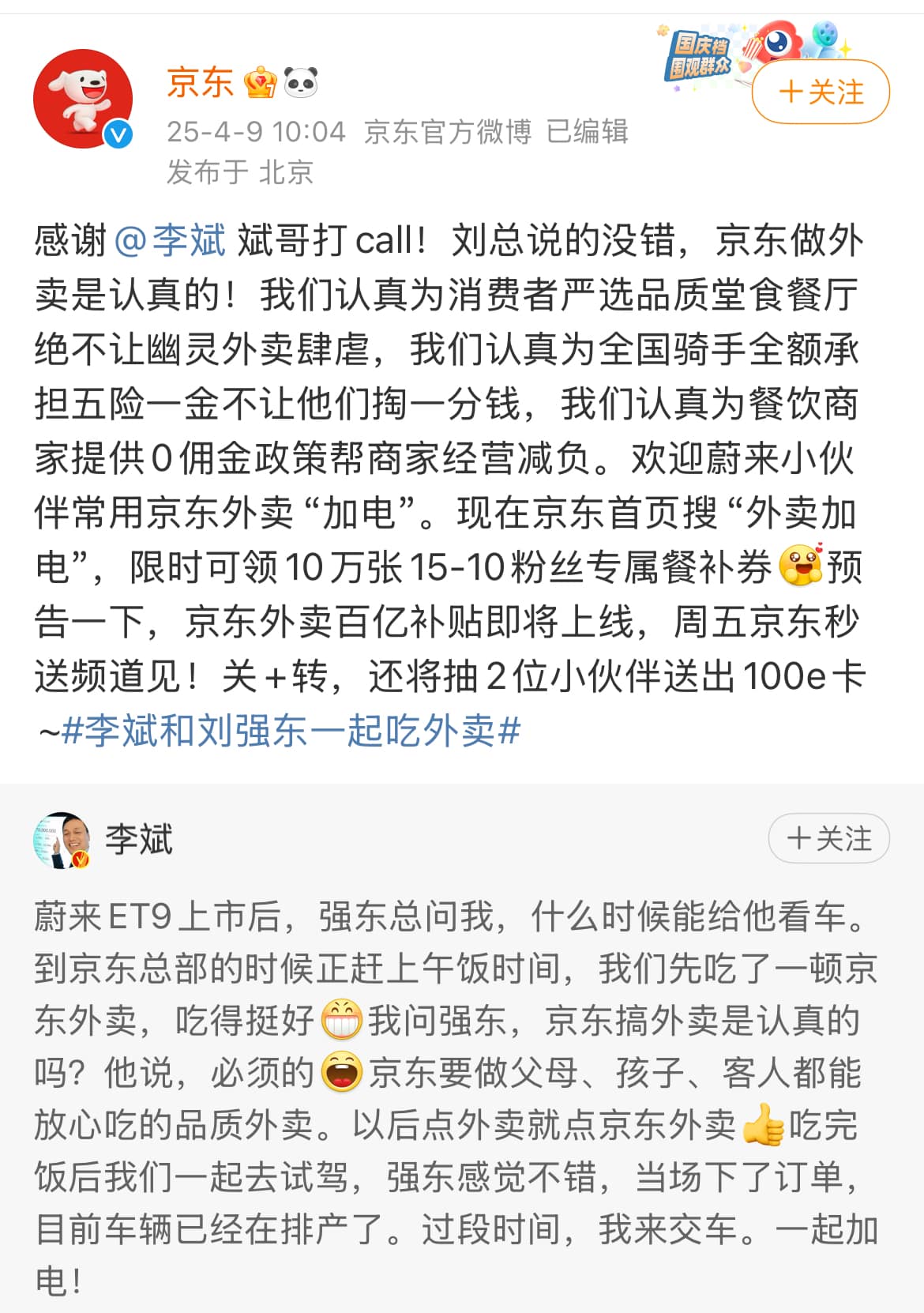This screenshot has height=1313, width=924.
Task: Open 京东's profile via username
Action: 198,81
